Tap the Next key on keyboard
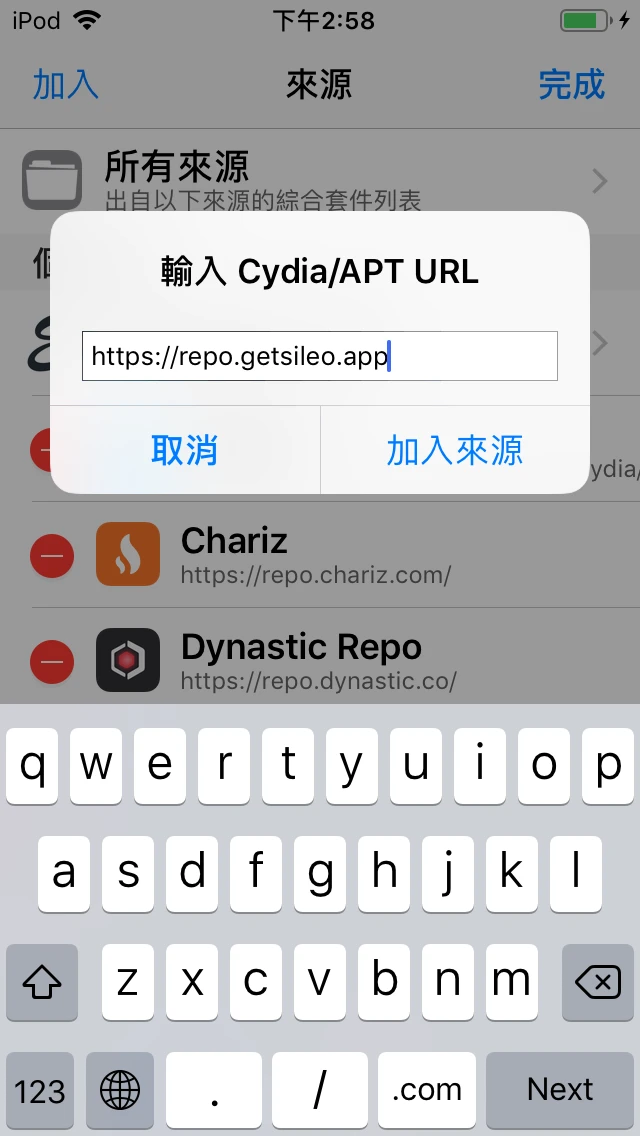This screenshot has height=1136, width=640. (x=560, y=1089)
